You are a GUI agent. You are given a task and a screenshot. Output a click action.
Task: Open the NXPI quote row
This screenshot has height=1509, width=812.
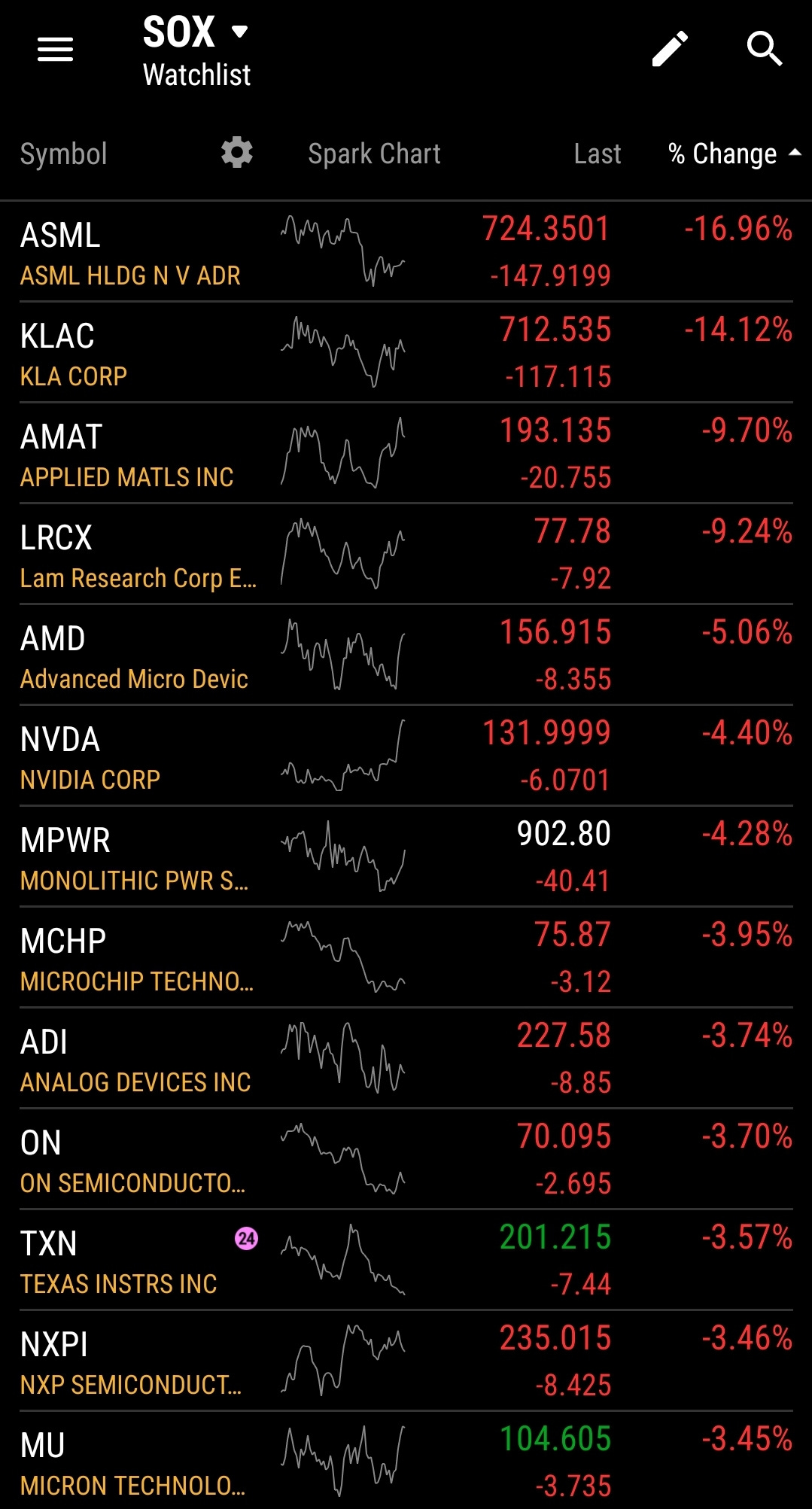(406, 1361)
